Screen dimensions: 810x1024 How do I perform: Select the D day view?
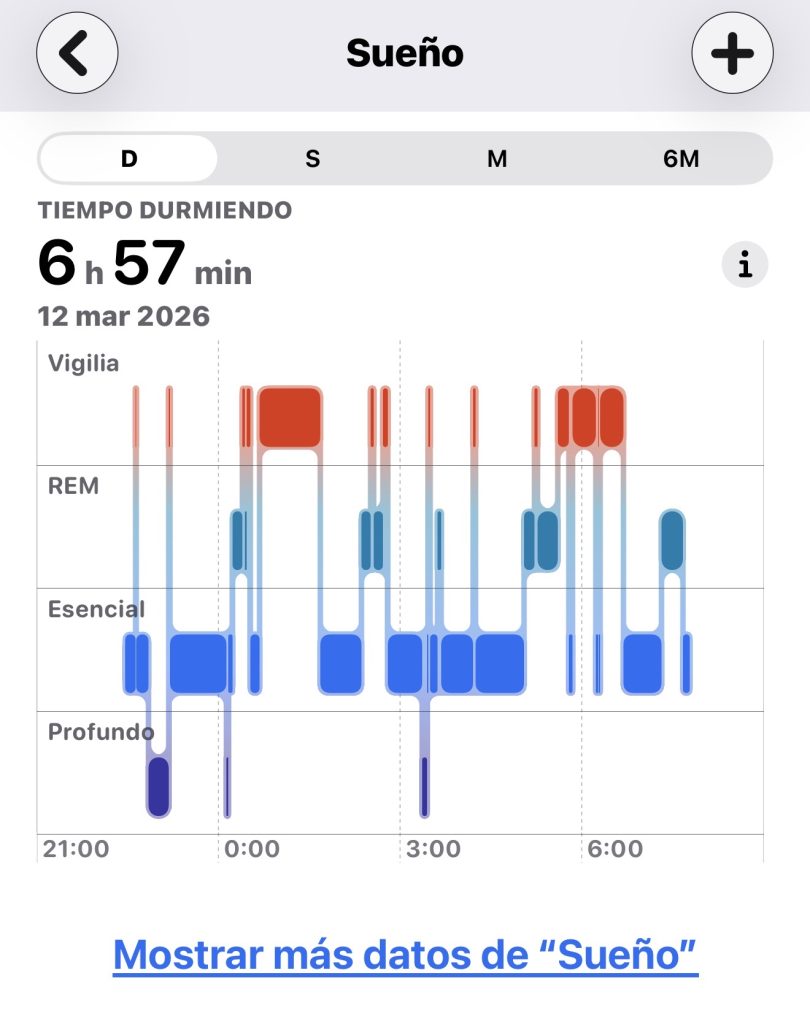[129, 158]
